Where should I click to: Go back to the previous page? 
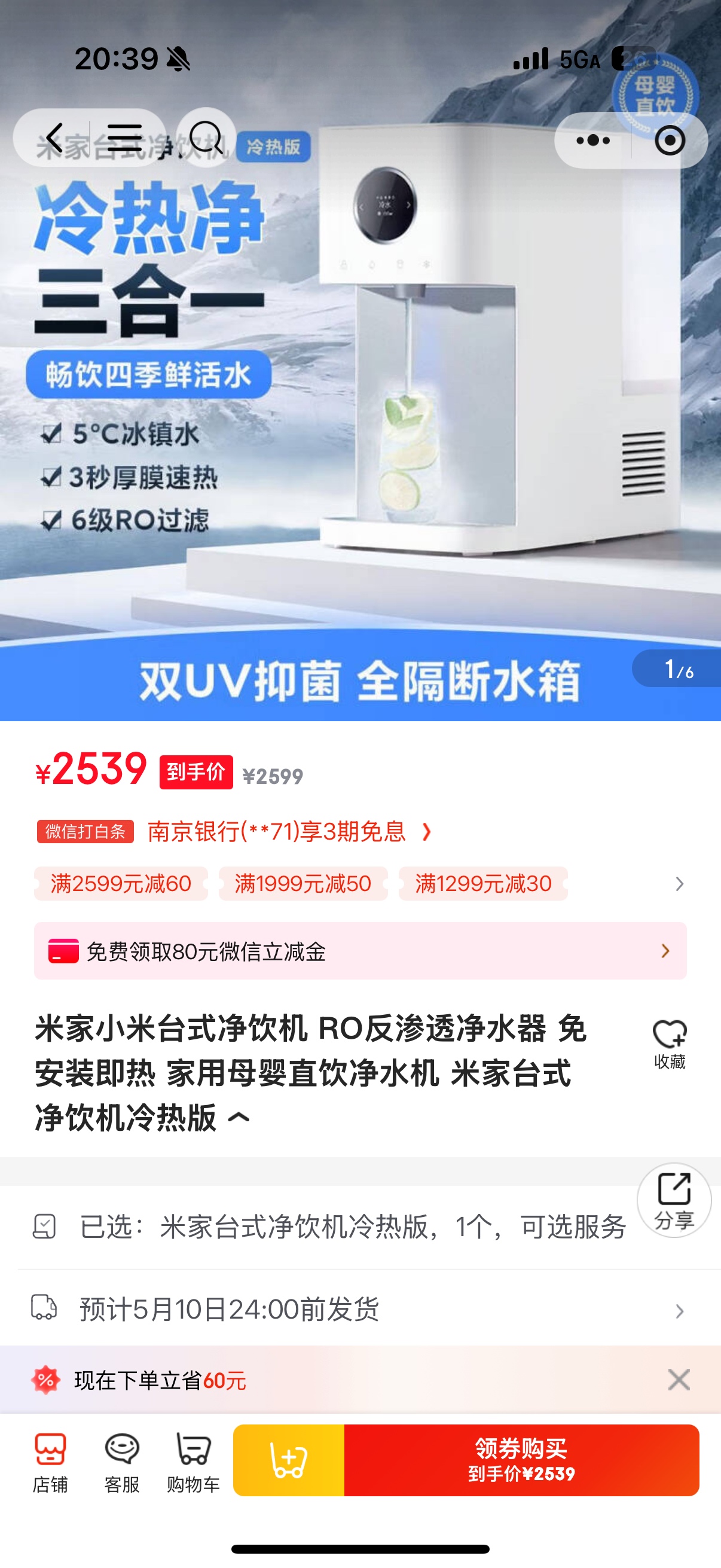click(x=55, y=138)
